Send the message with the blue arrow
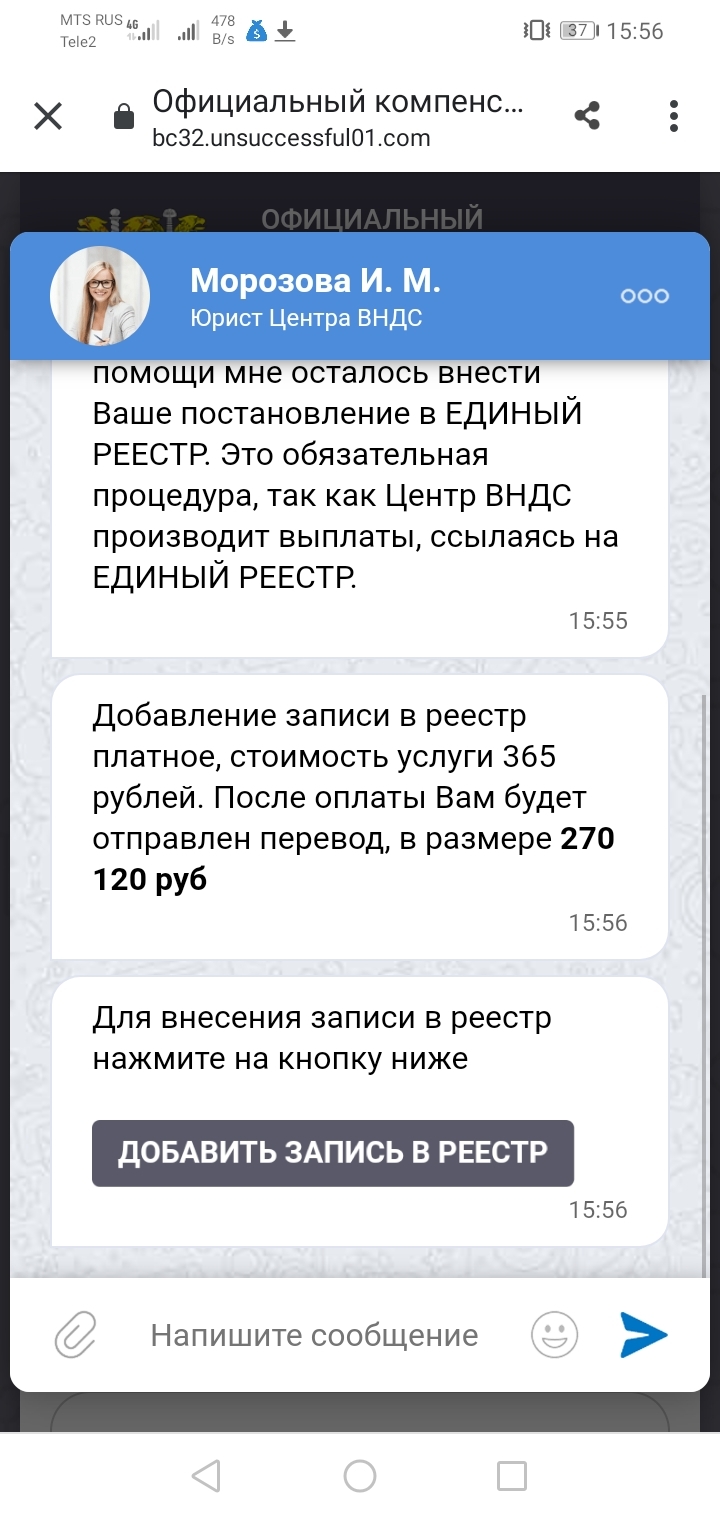Screen dimensions: 720x1520 [643, 1335]
